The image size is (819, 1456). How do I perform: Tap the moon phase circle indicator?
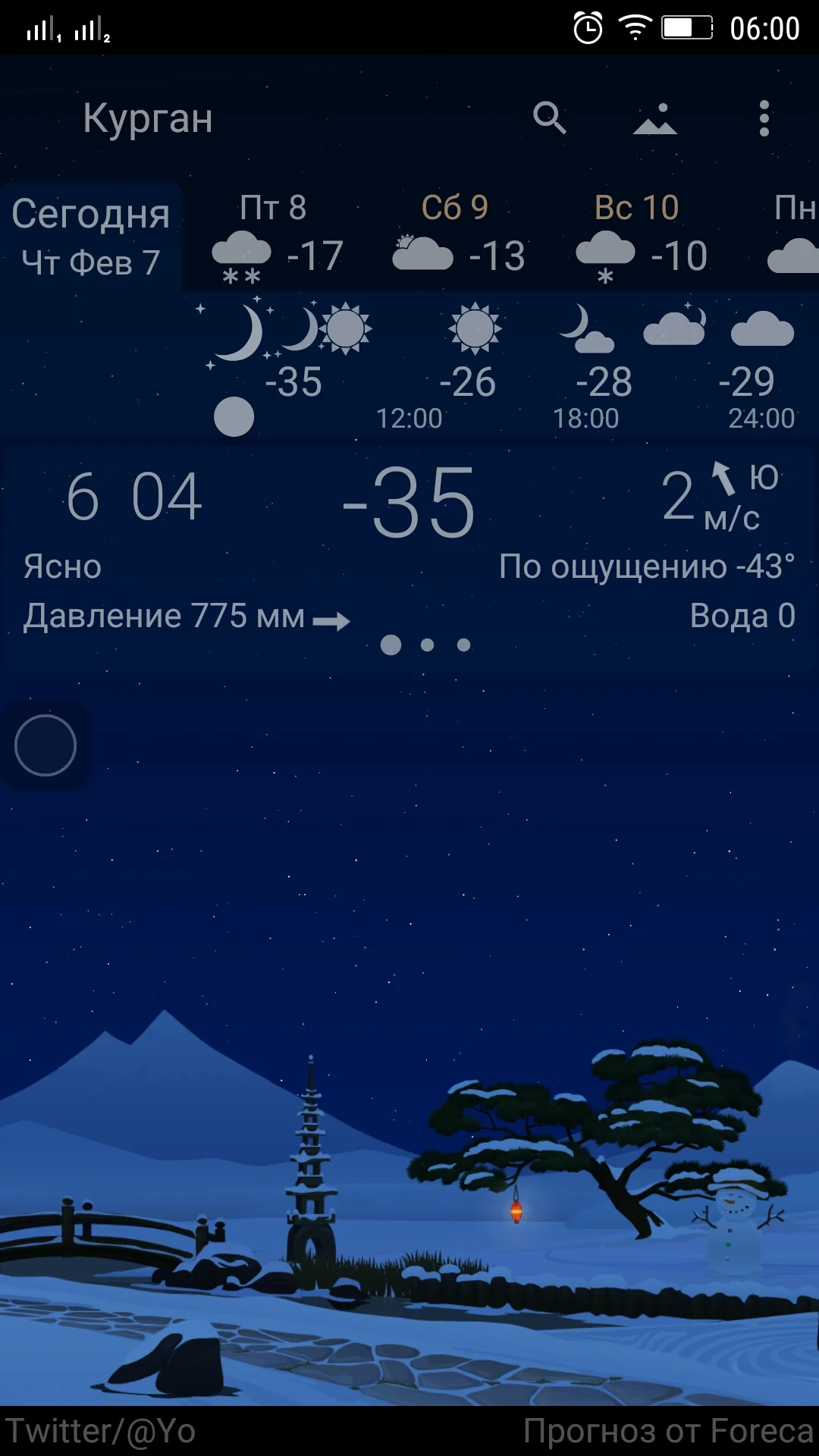click(234, 416)
